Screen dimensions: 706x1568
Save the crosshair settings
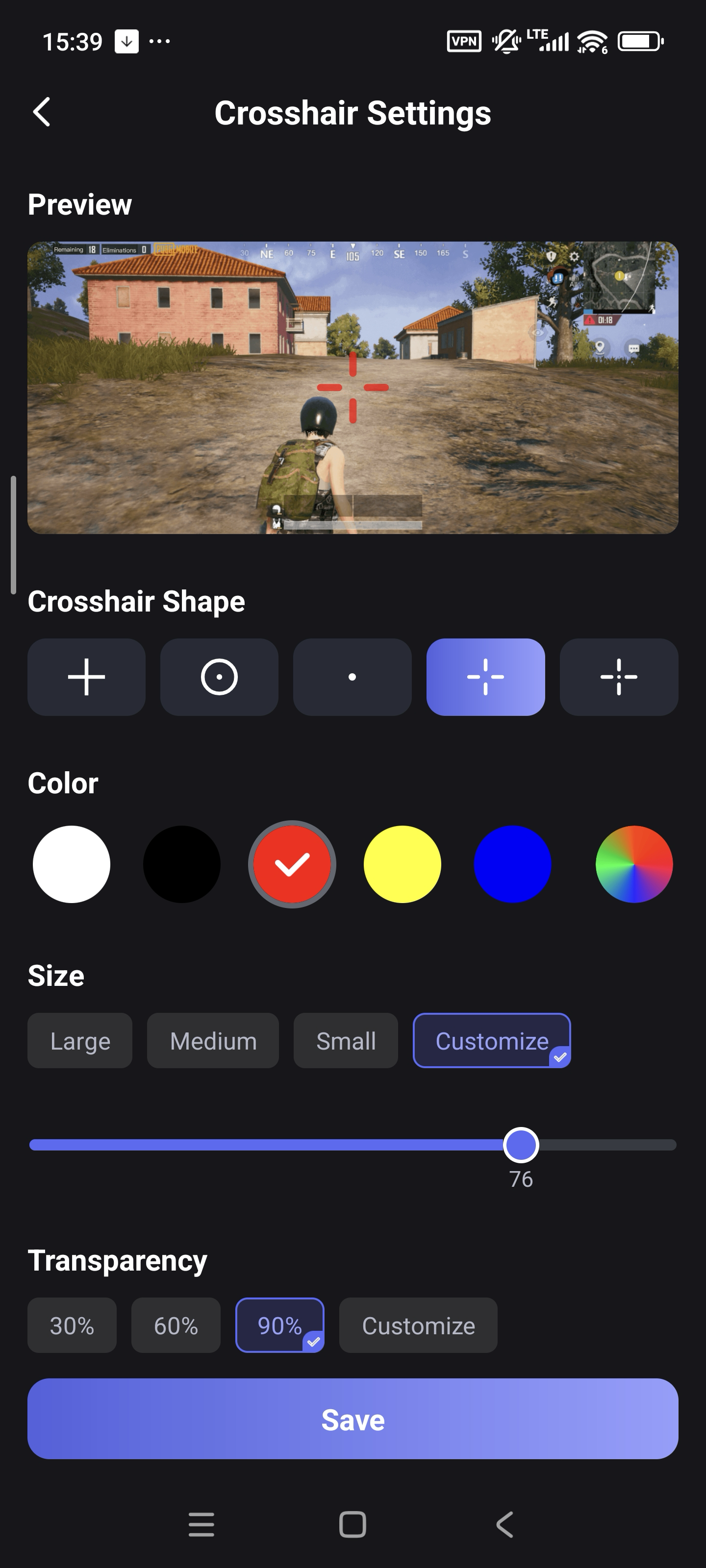point(353,1419)
